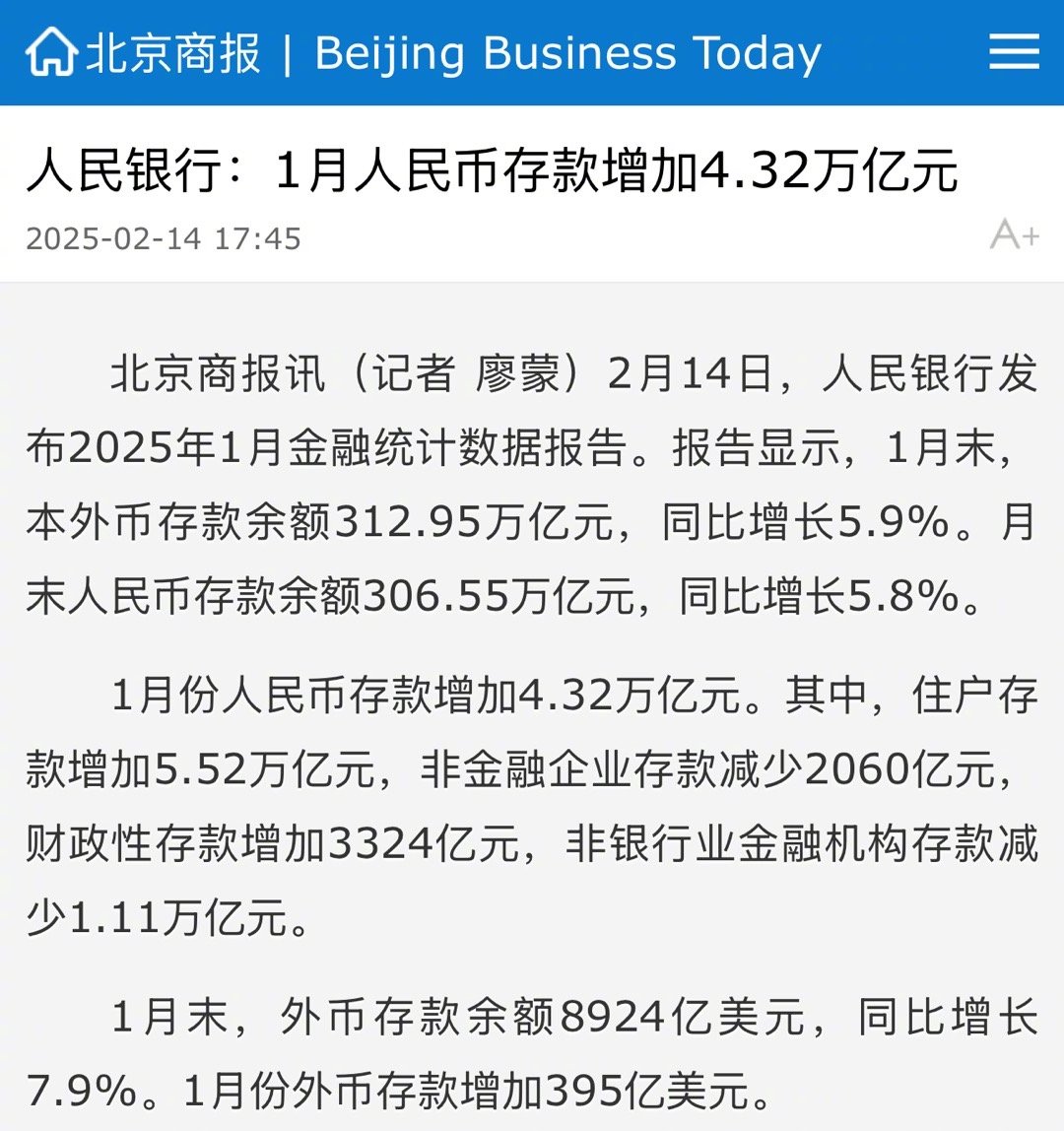Click the home icon in the header
This screenshot has height=1131, width=1064.
(x=54, y=53)
